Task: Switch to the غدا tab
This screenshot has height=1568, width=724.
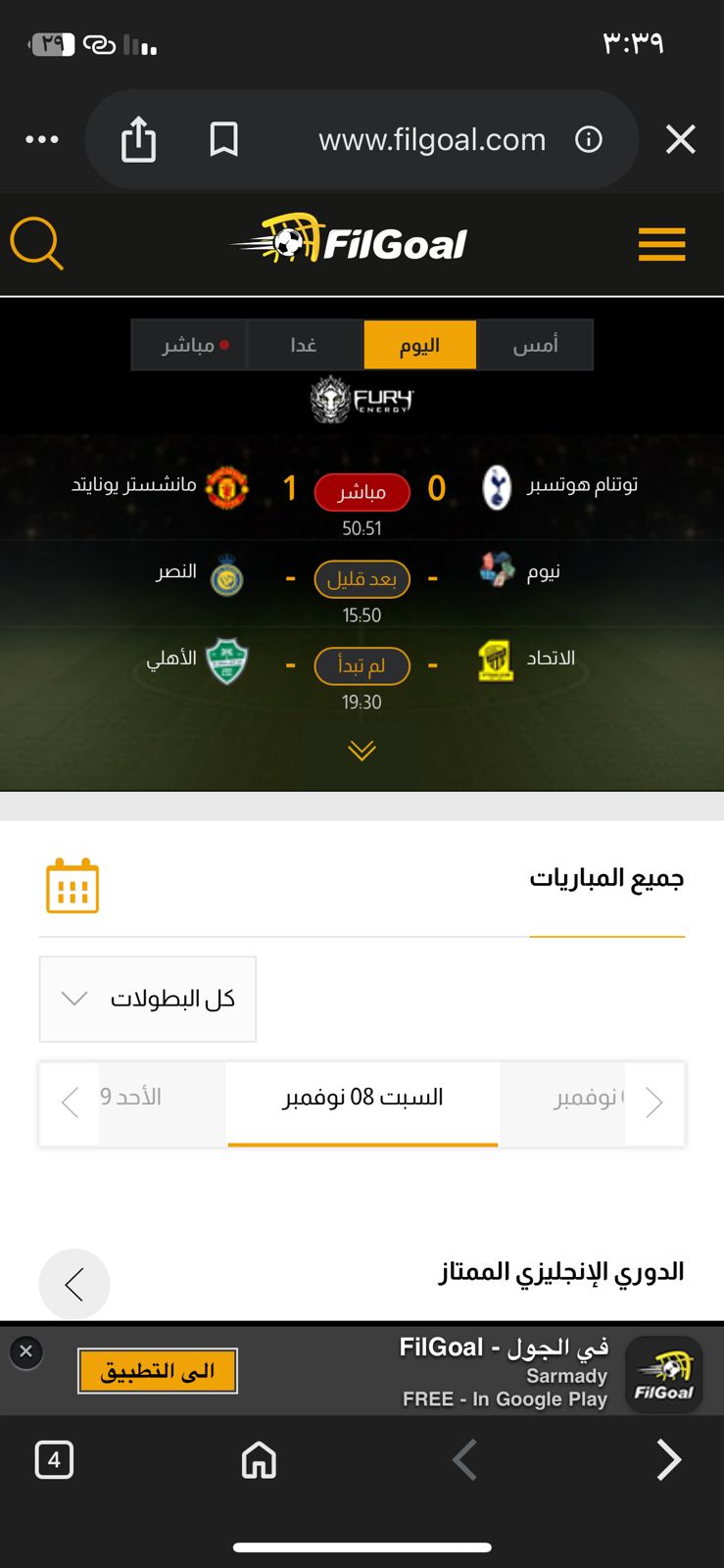Action: pos(304,345)
